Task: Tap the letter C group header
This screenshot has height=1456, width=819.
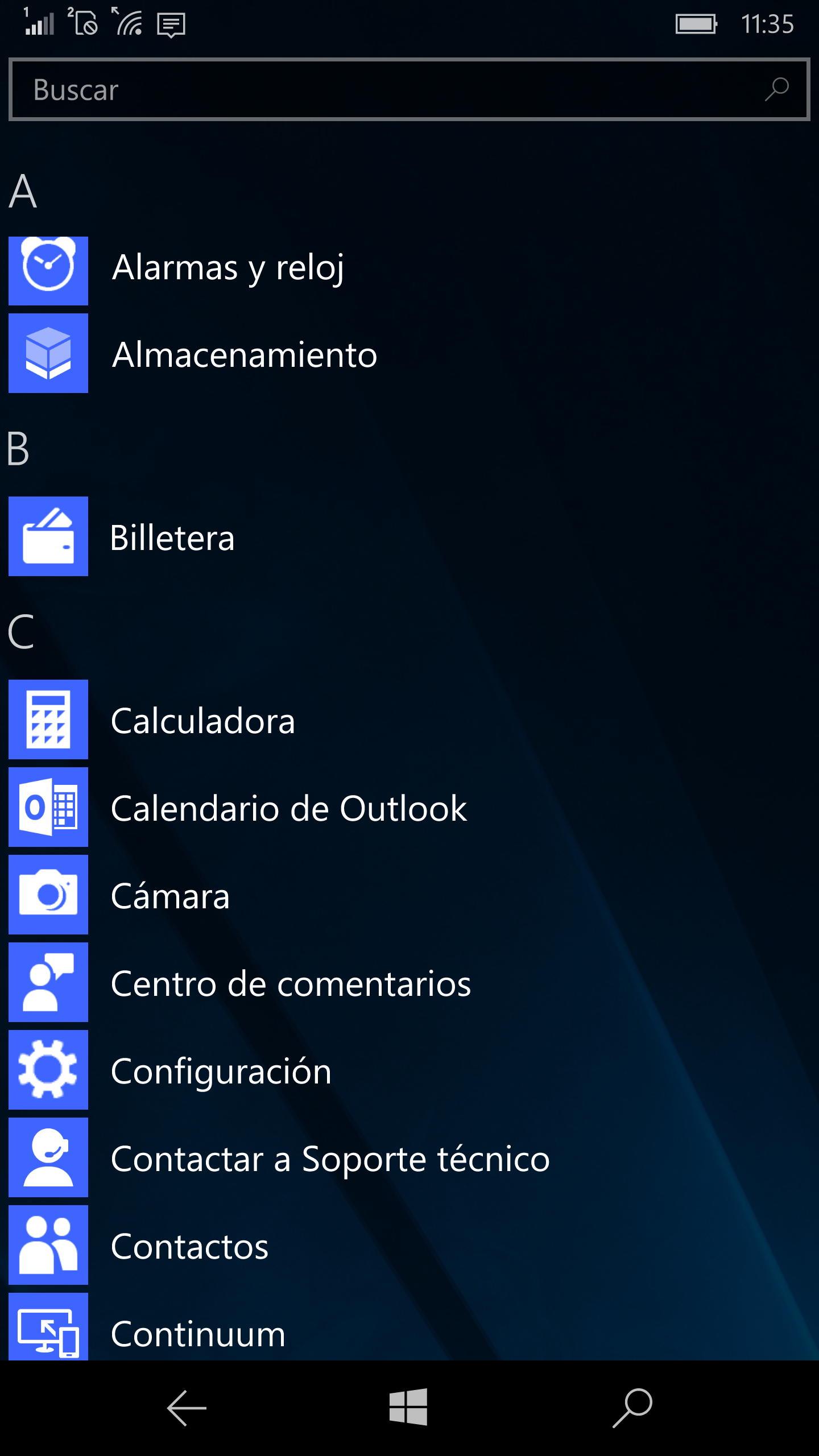Action: (x=22, y=632)
